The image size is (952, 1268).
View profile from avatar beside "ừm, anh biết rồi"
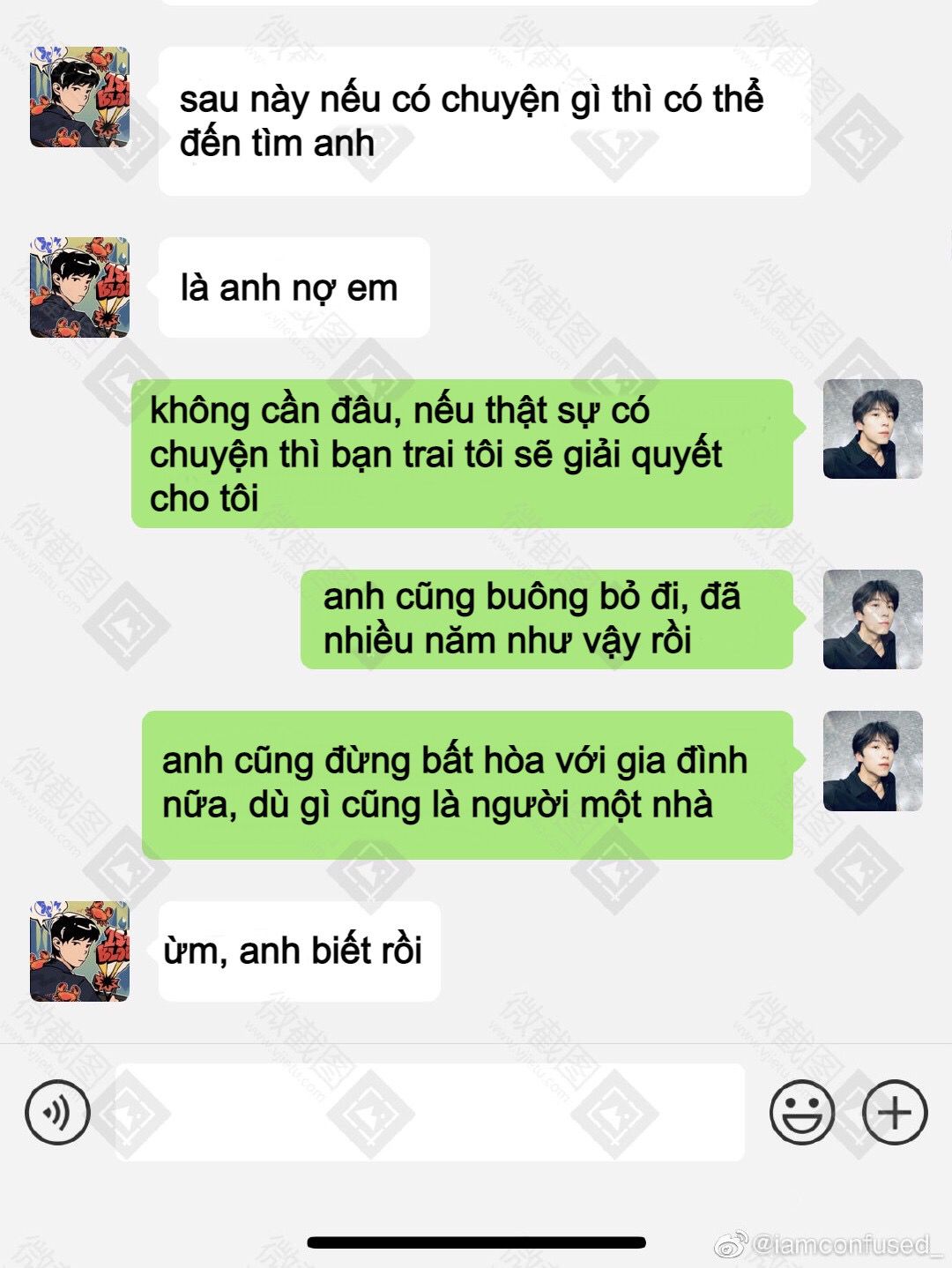click(x=79, y=951)
